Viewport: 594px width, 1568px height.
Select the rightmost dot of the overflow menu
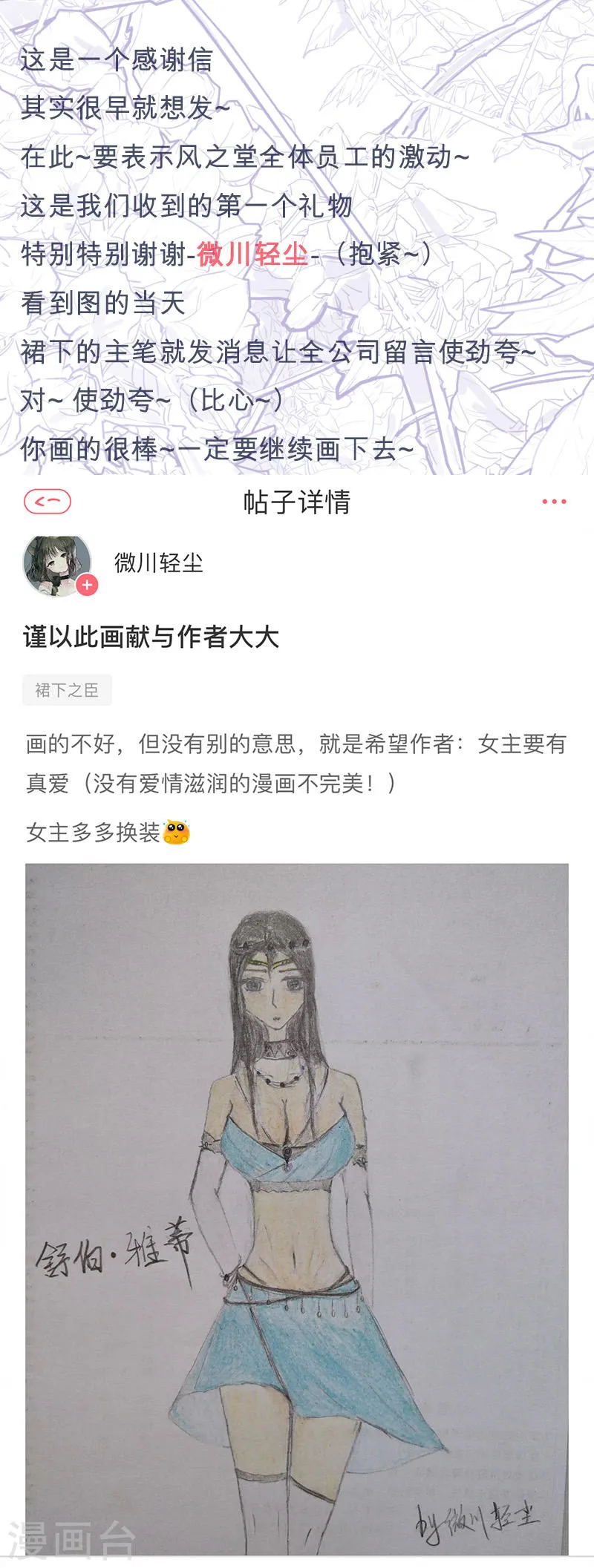tap(563, 502)
